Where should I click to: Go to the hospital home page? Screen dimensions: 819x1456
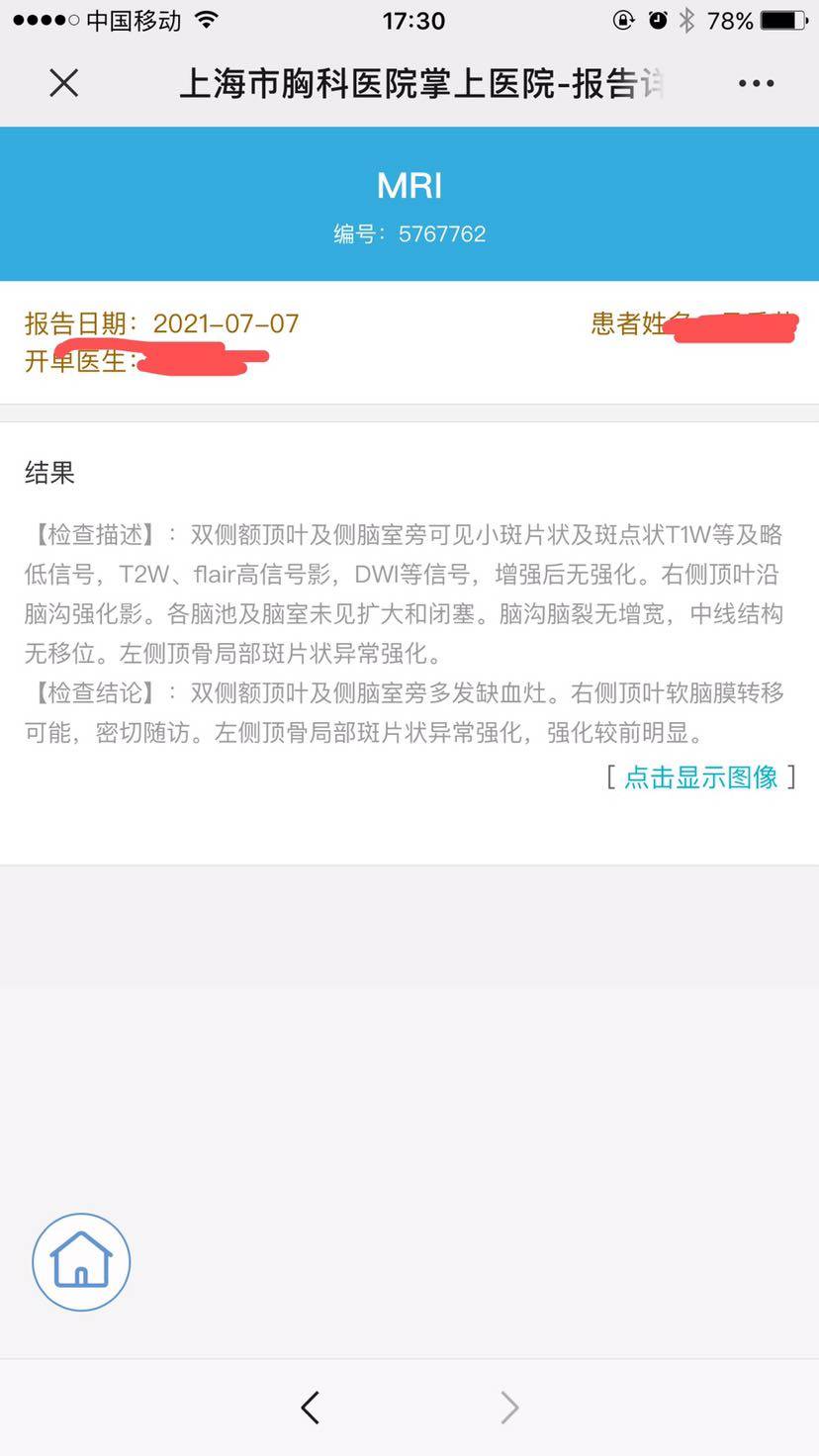coord(81,1262)
